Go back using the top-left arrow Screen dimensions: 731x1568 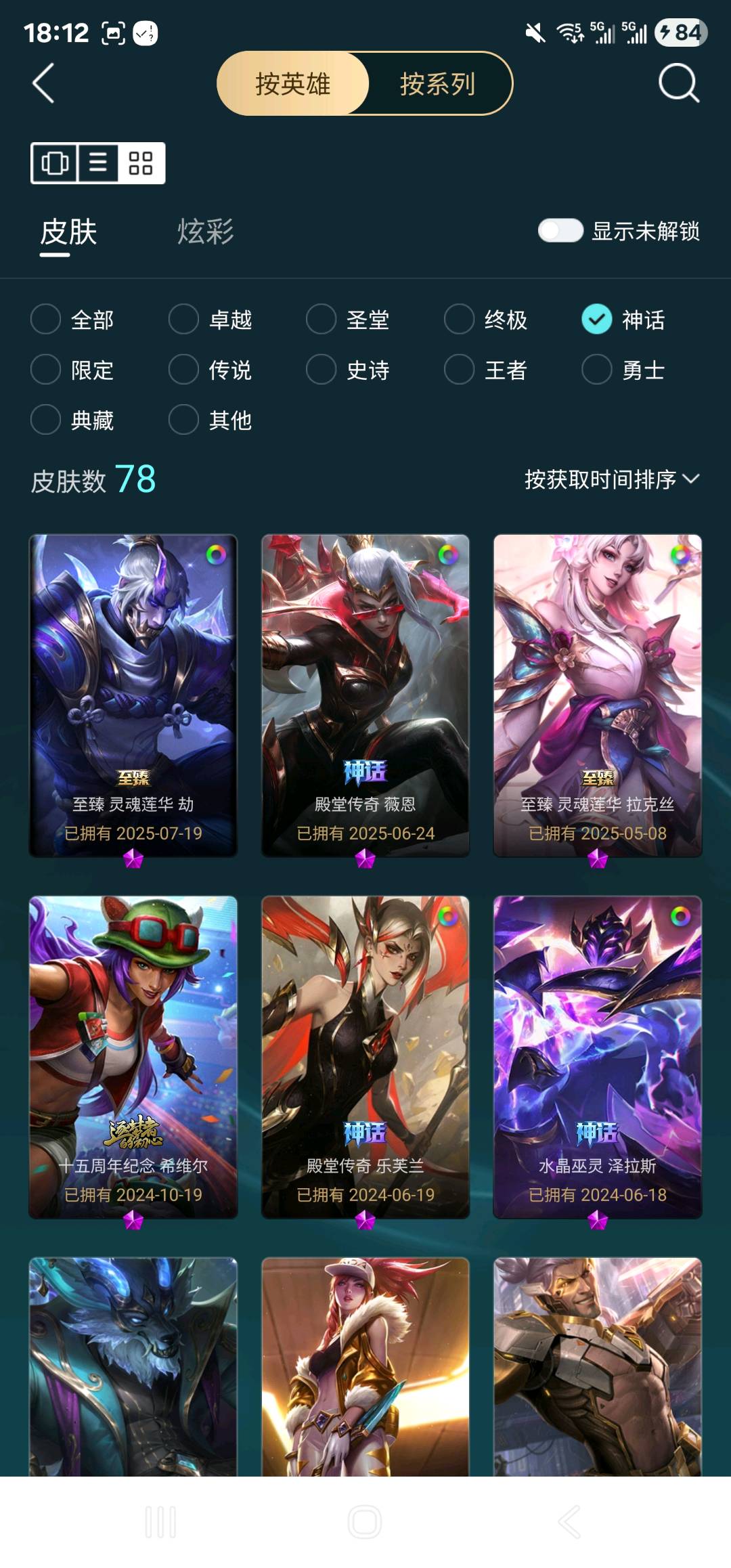(x=43, y=83)
